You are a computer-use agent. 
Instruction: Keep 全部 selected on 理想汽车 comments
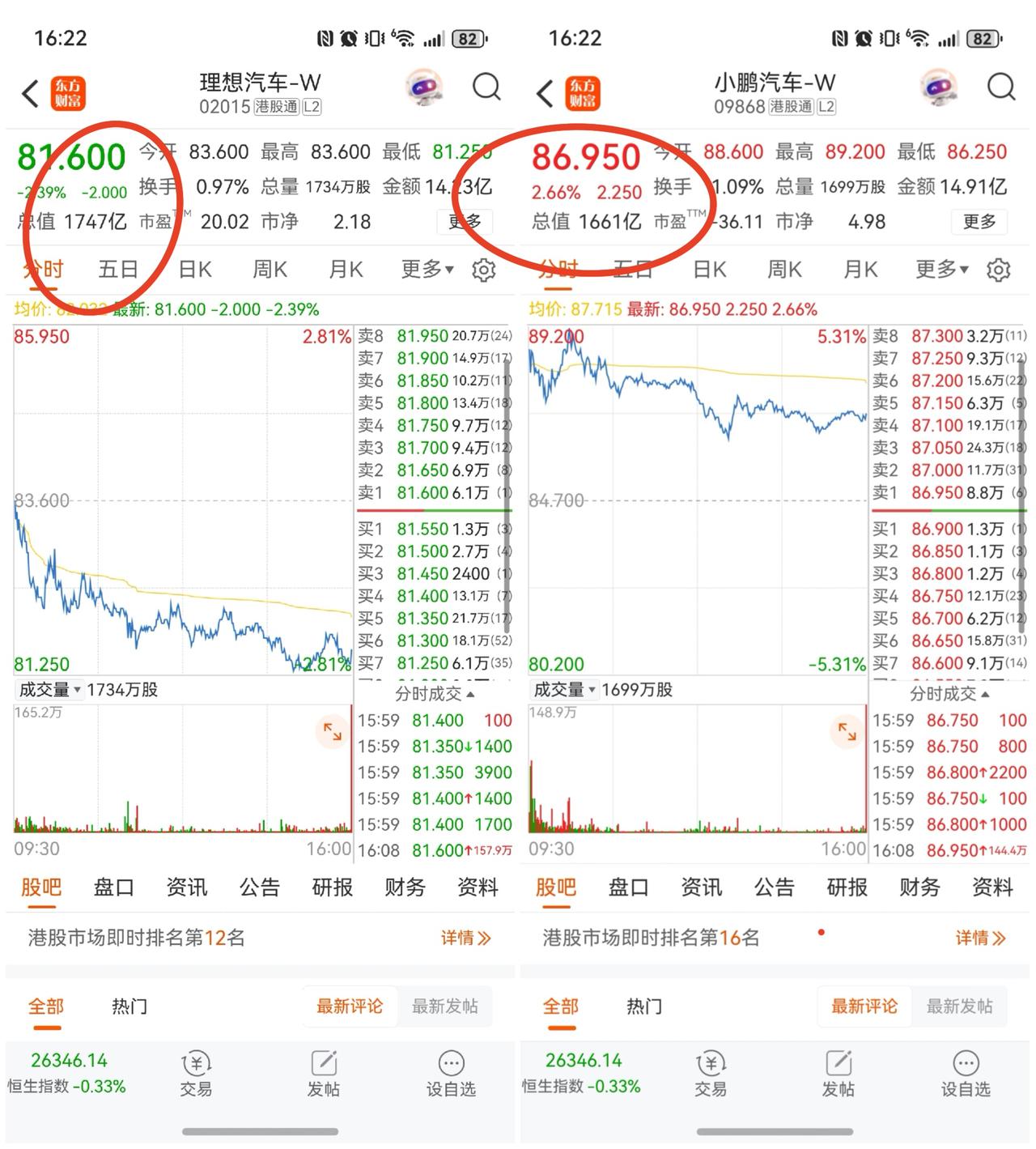[x=46, y=1006]
